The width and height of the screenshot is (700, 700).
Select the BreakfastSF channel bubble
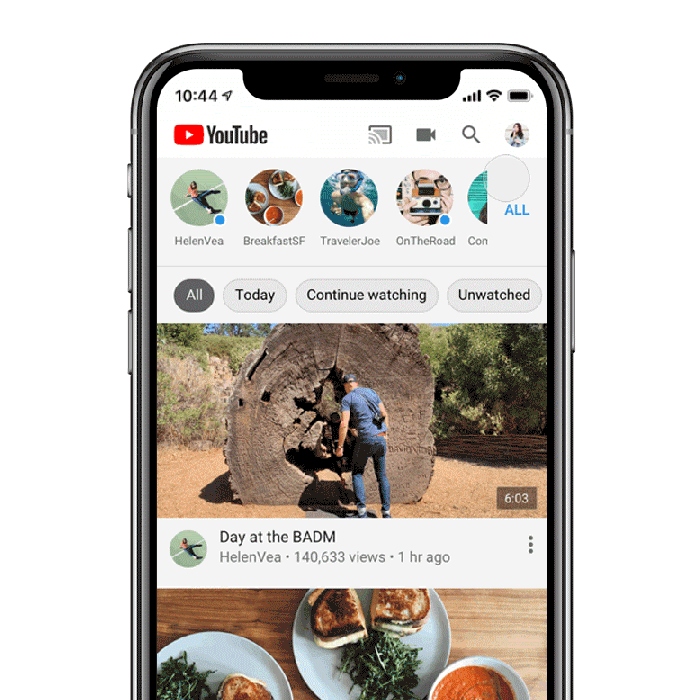click(x=274, y=198)
